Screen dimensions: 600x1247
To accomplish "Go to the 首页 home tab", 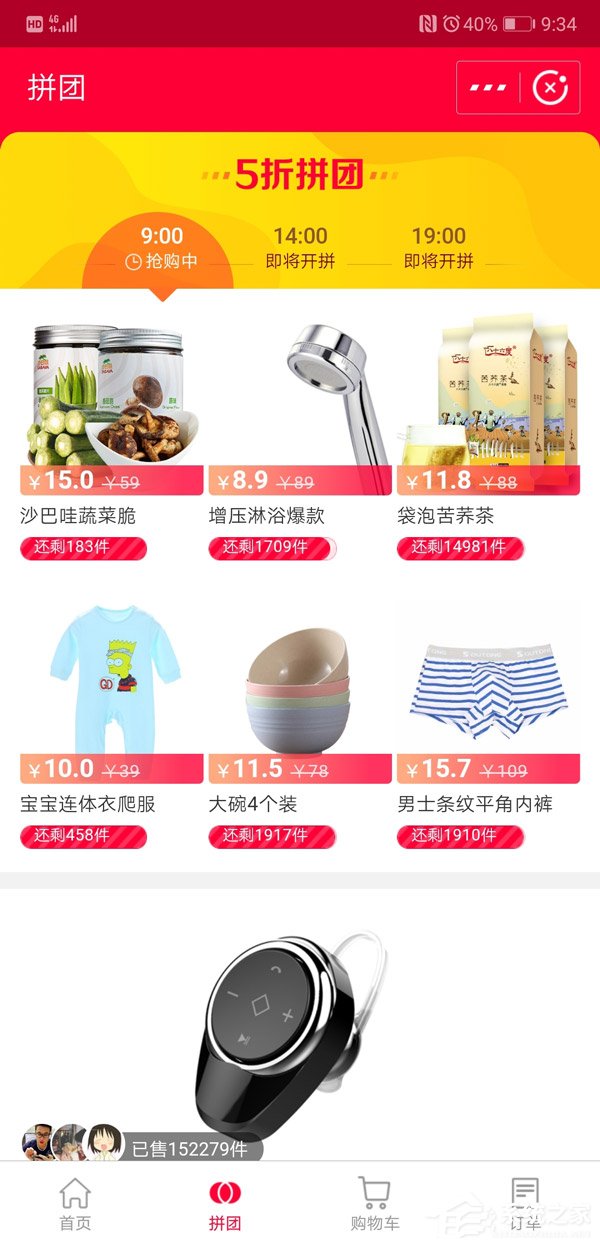I will coord(75,1204).
